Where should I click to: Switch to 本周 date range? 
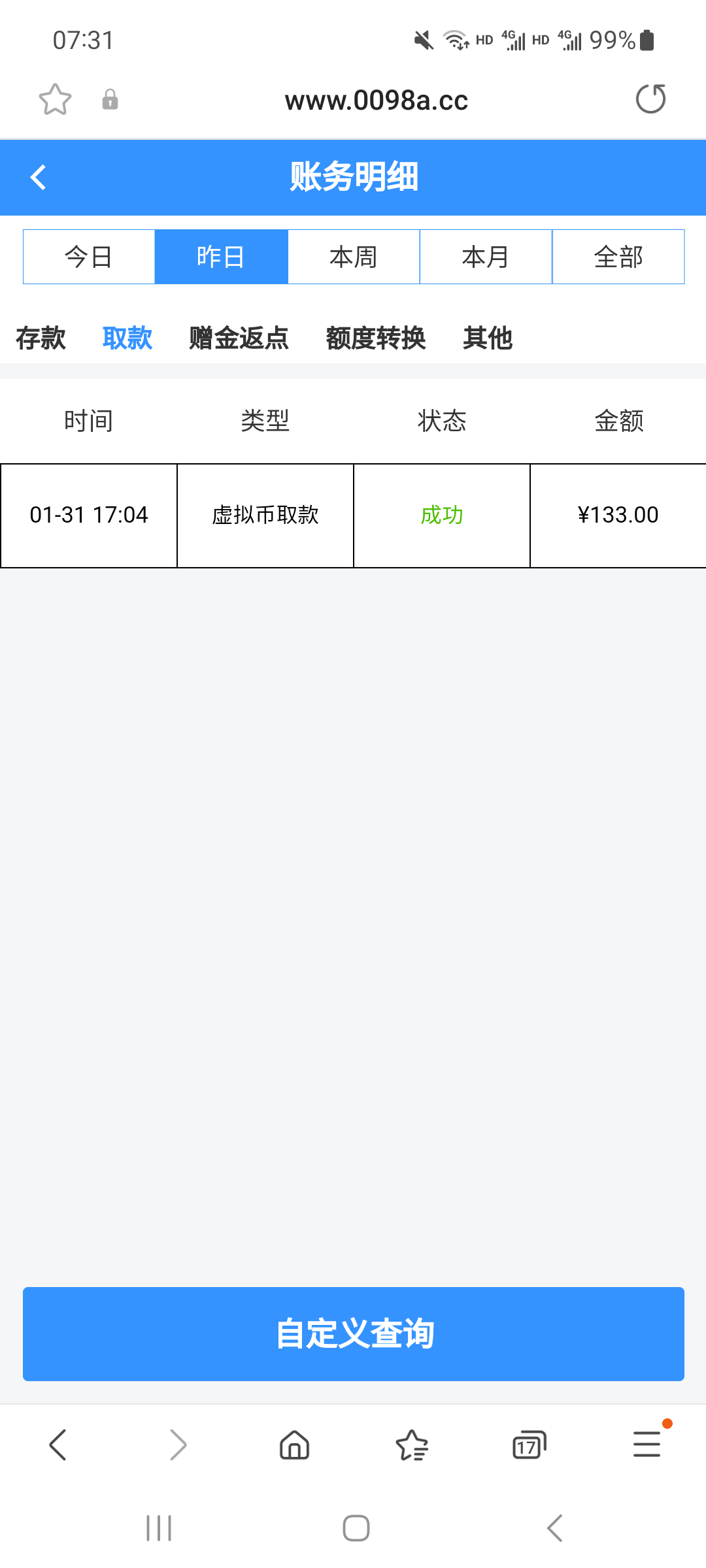[354, 257]
